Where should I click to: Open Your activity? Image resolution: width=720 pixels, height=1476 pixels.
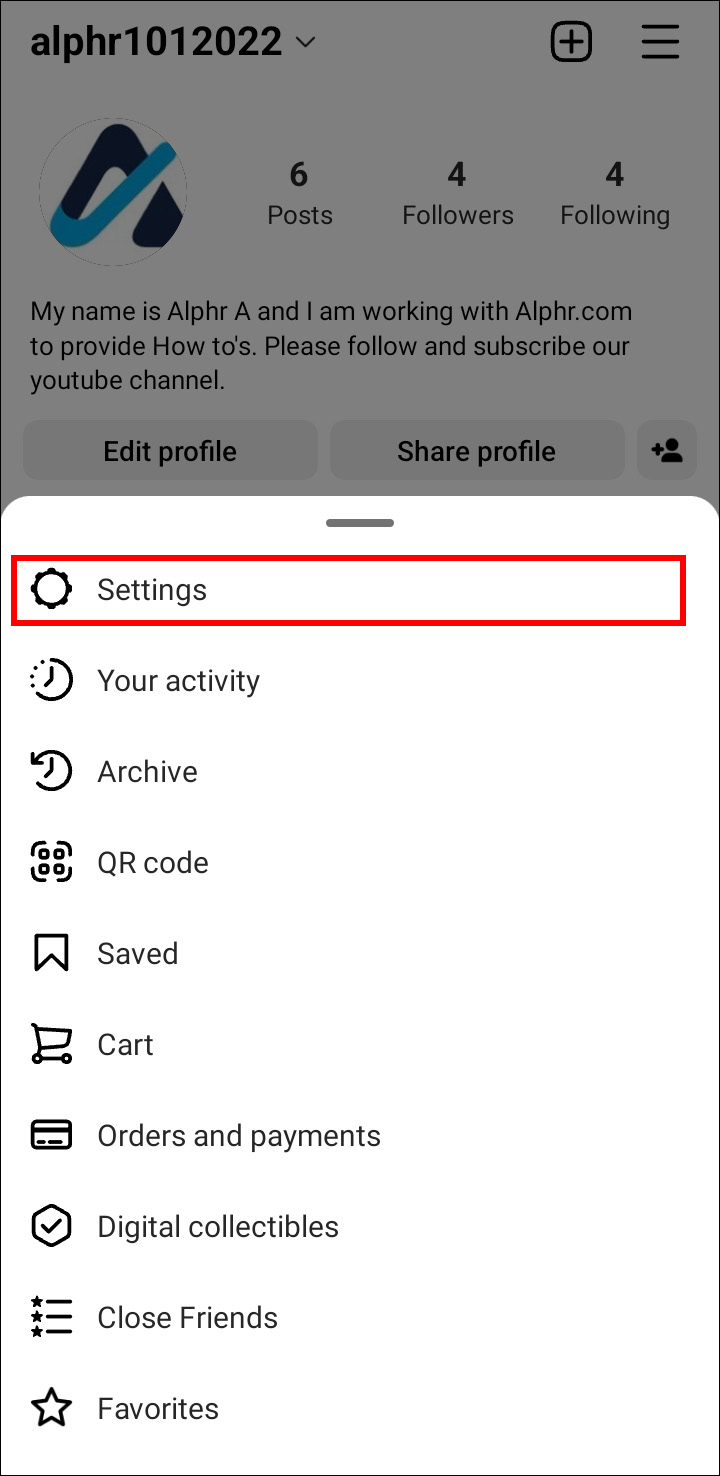click(x=178, y=681)
